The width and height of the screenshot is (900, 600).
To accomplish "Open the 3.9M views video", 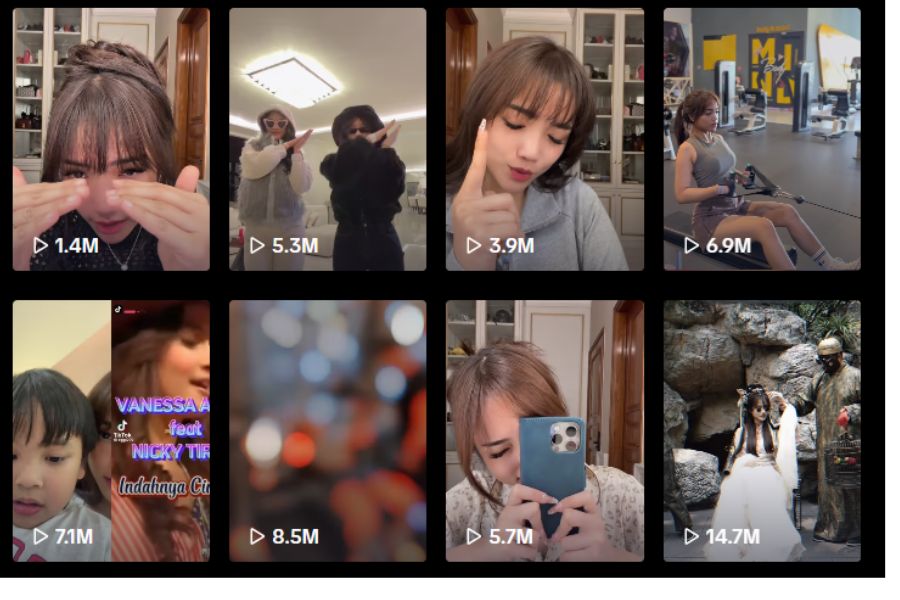I will (x=544, y=139).
